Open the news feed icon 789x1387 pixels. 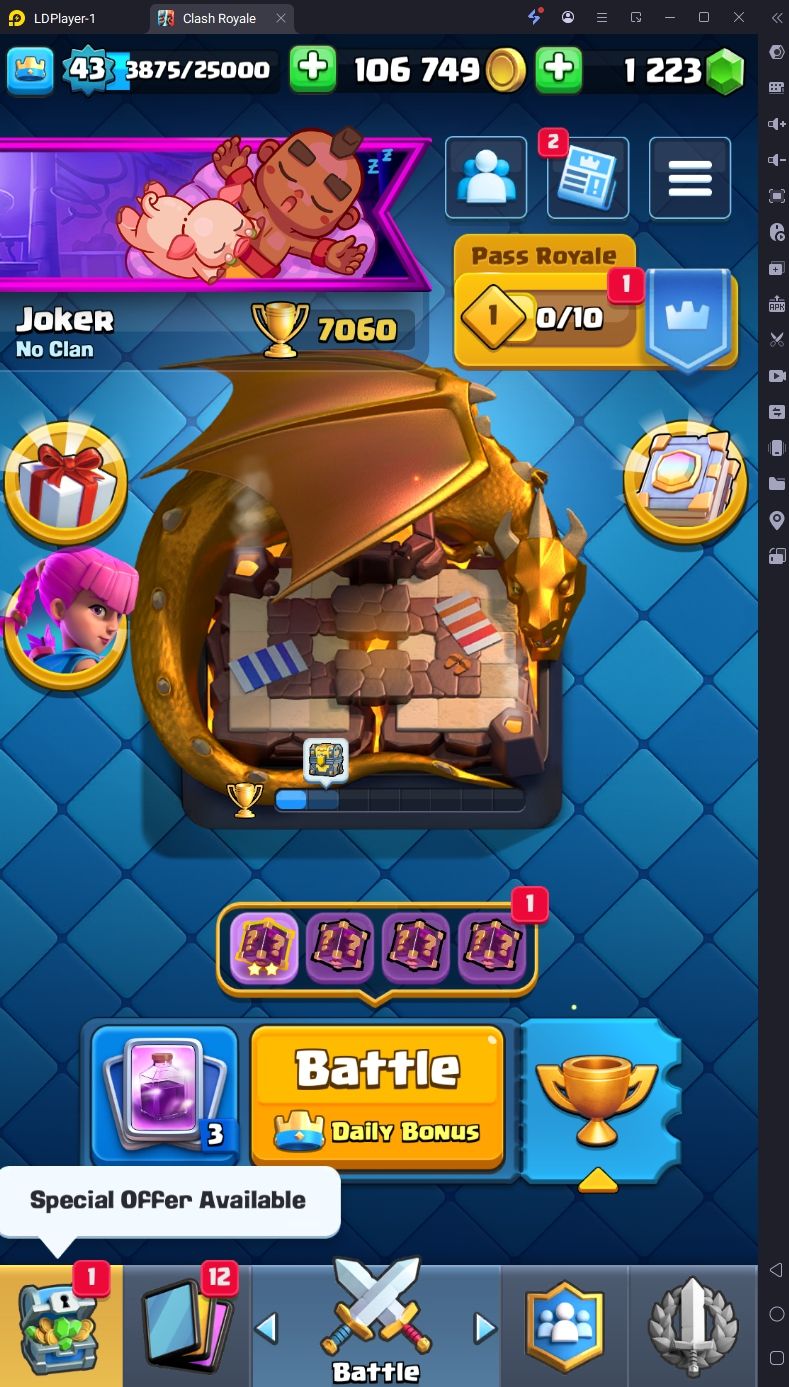click(588, 180)
